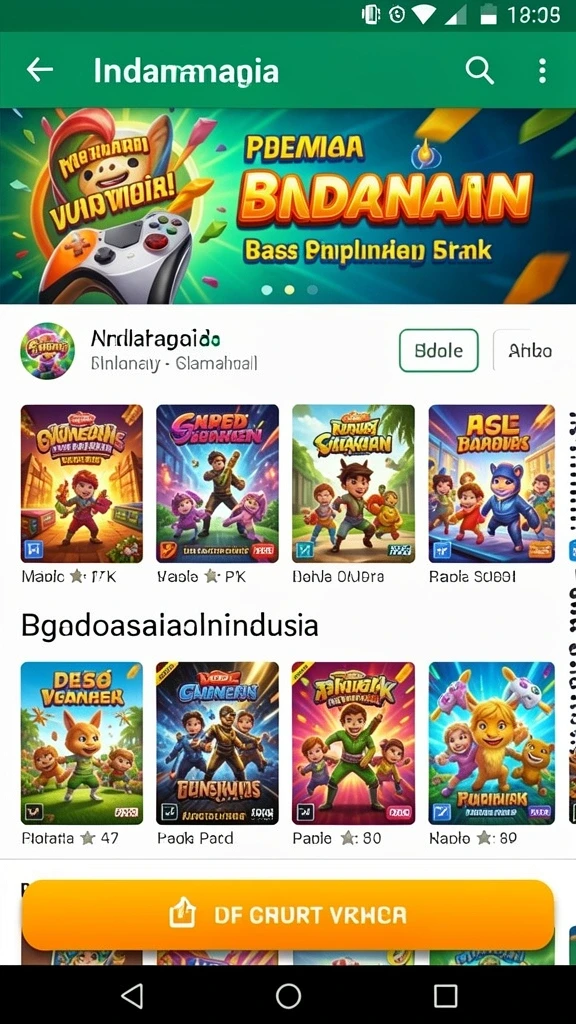Open search from the app bar

[x=479, y=70]
